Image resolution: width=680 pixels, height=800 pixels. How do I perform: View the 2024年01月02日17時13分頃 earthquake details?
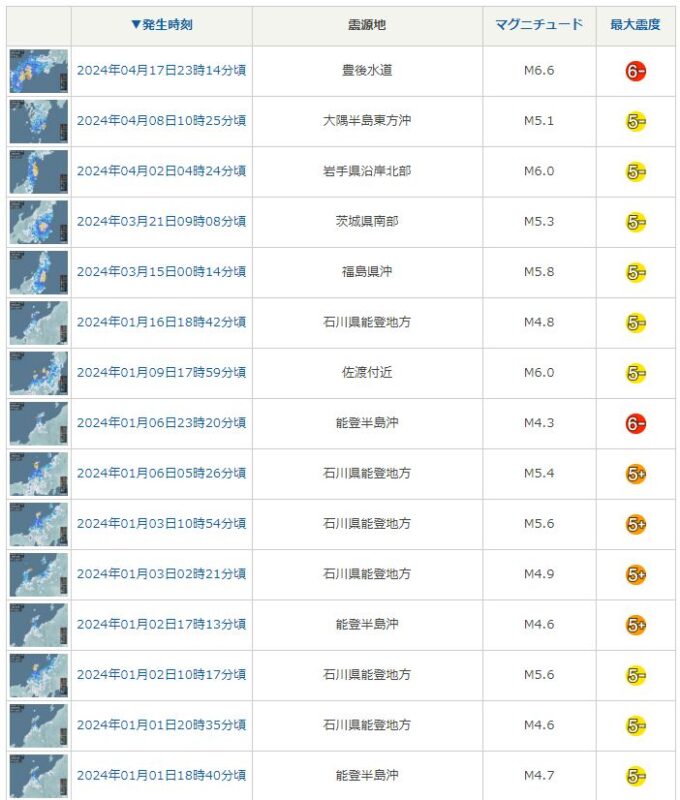pos(161,624)
